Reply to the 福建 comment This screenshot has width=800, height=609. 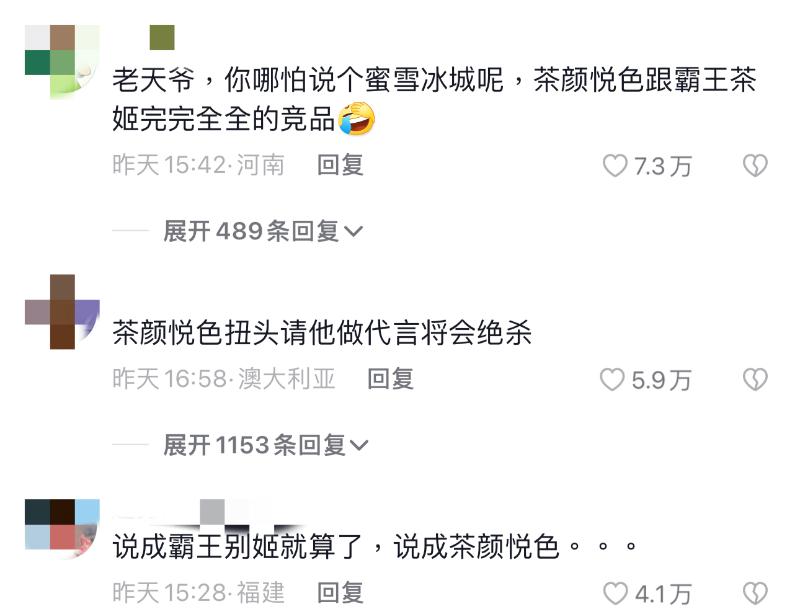click(340, 593)
